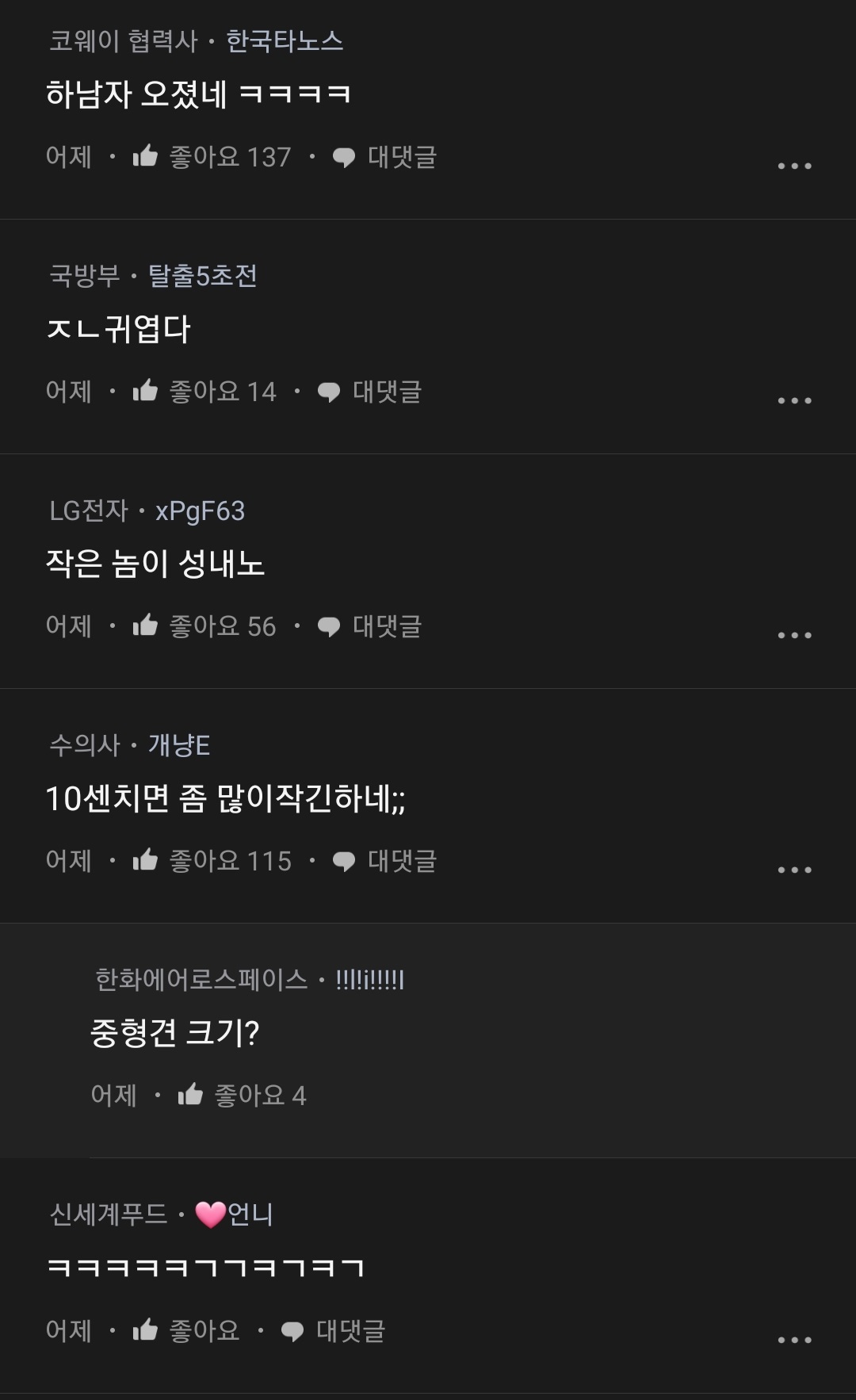Viewport: 856px width, 1400px height.
Task: Open more options for 언니's comment
Action: (x=794, y=1340)
